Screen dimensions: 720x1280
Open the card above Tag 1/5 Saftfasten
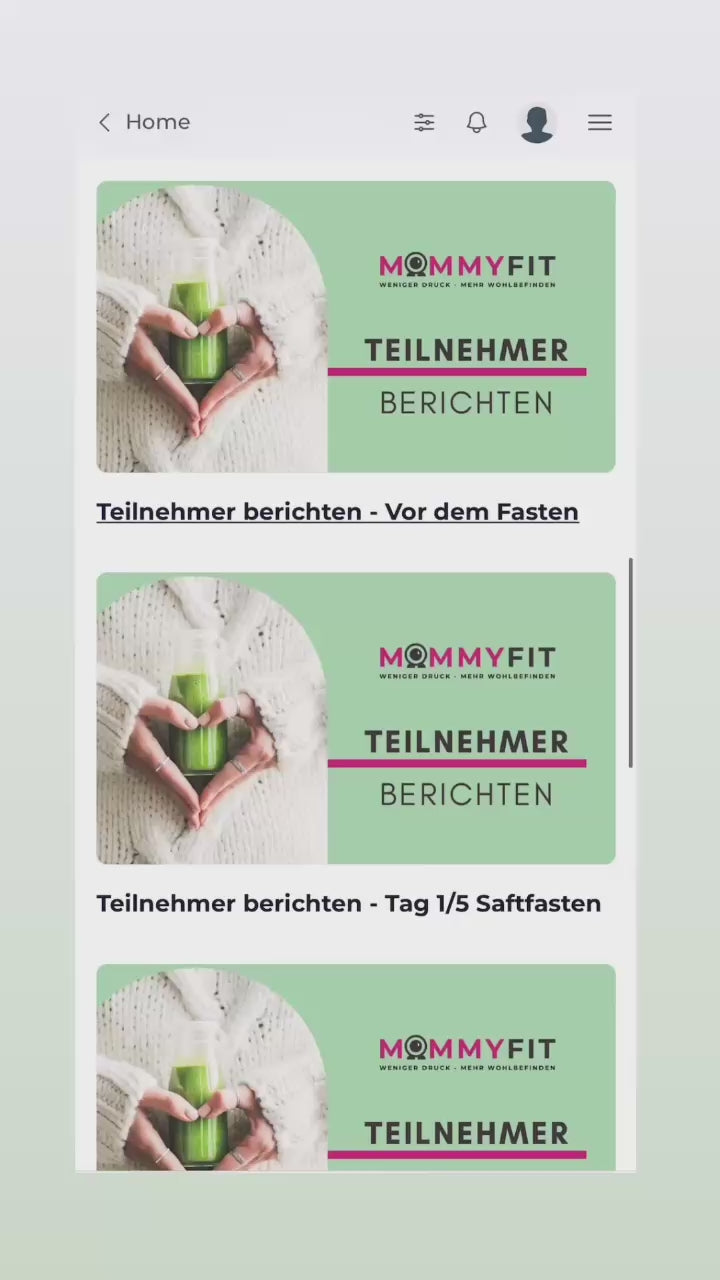pos(356,718)
